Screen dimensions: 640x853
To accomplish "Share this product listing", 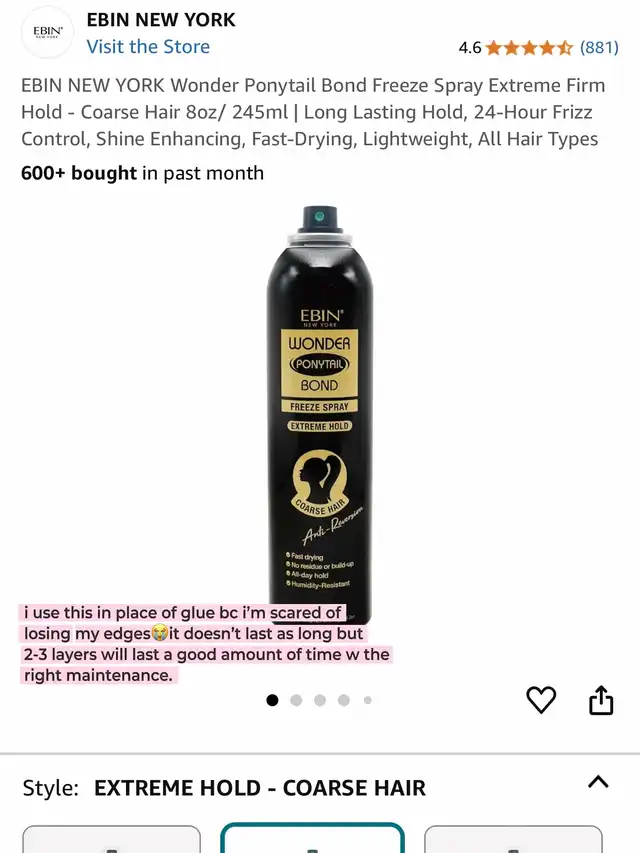I will click(601, 700).
